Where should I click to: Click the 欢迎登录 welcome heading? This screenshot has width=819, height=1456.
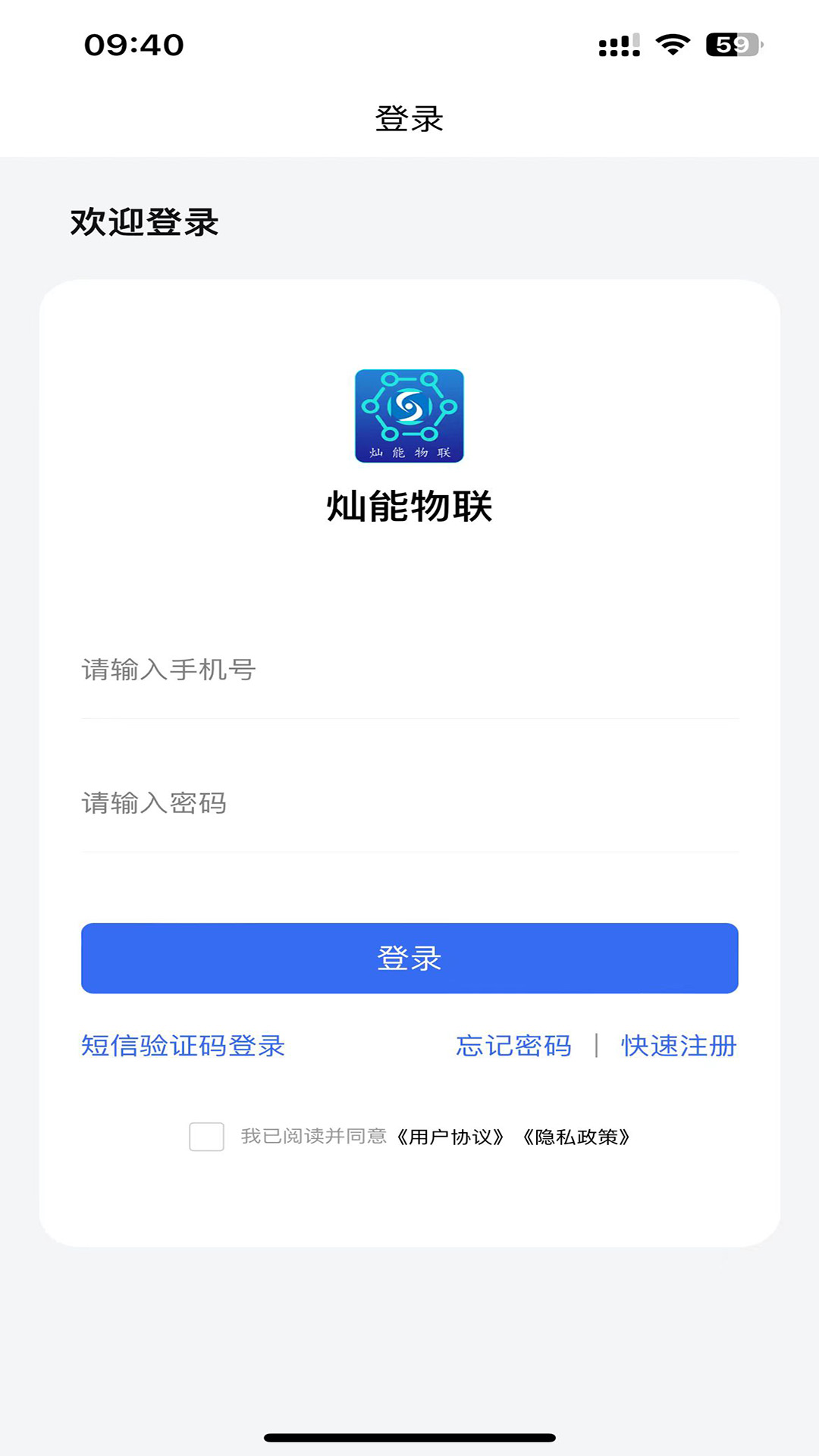click(143, 220)
